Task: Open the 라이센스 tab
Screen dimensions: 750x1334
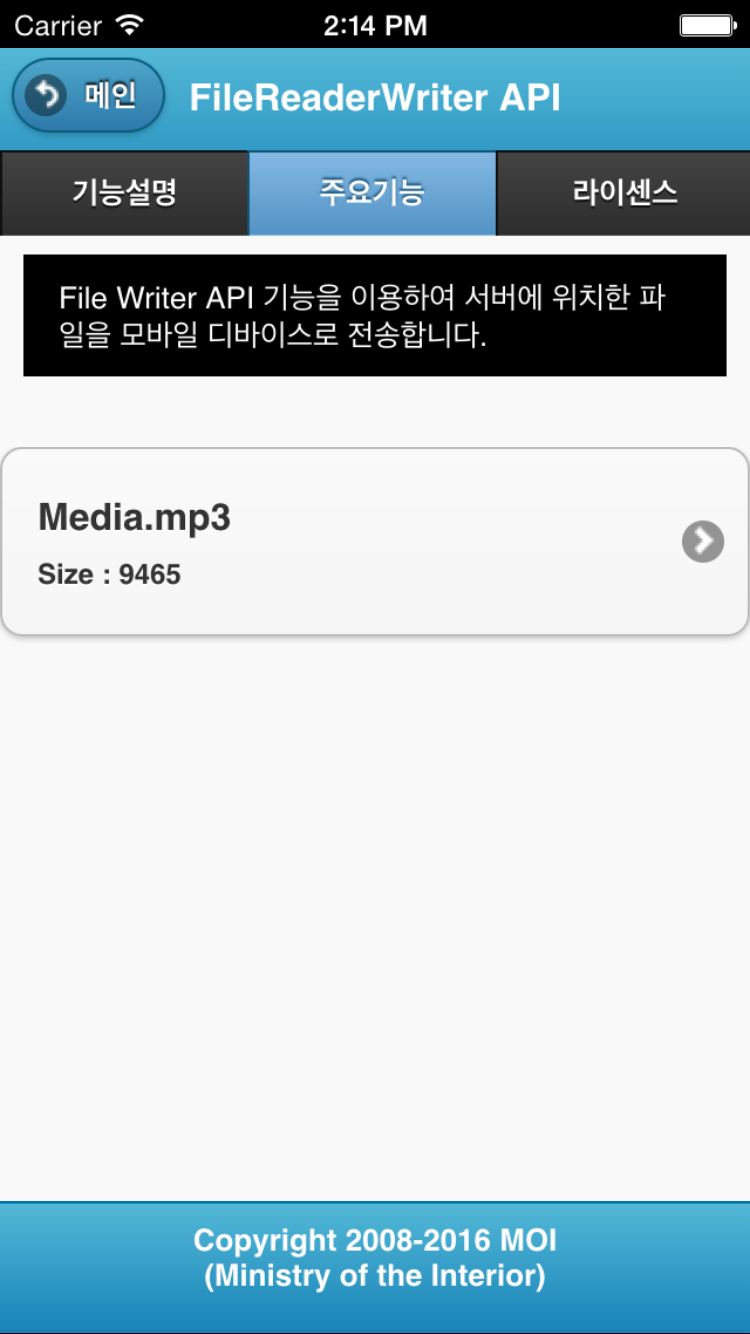Action: tap(624, 193)
